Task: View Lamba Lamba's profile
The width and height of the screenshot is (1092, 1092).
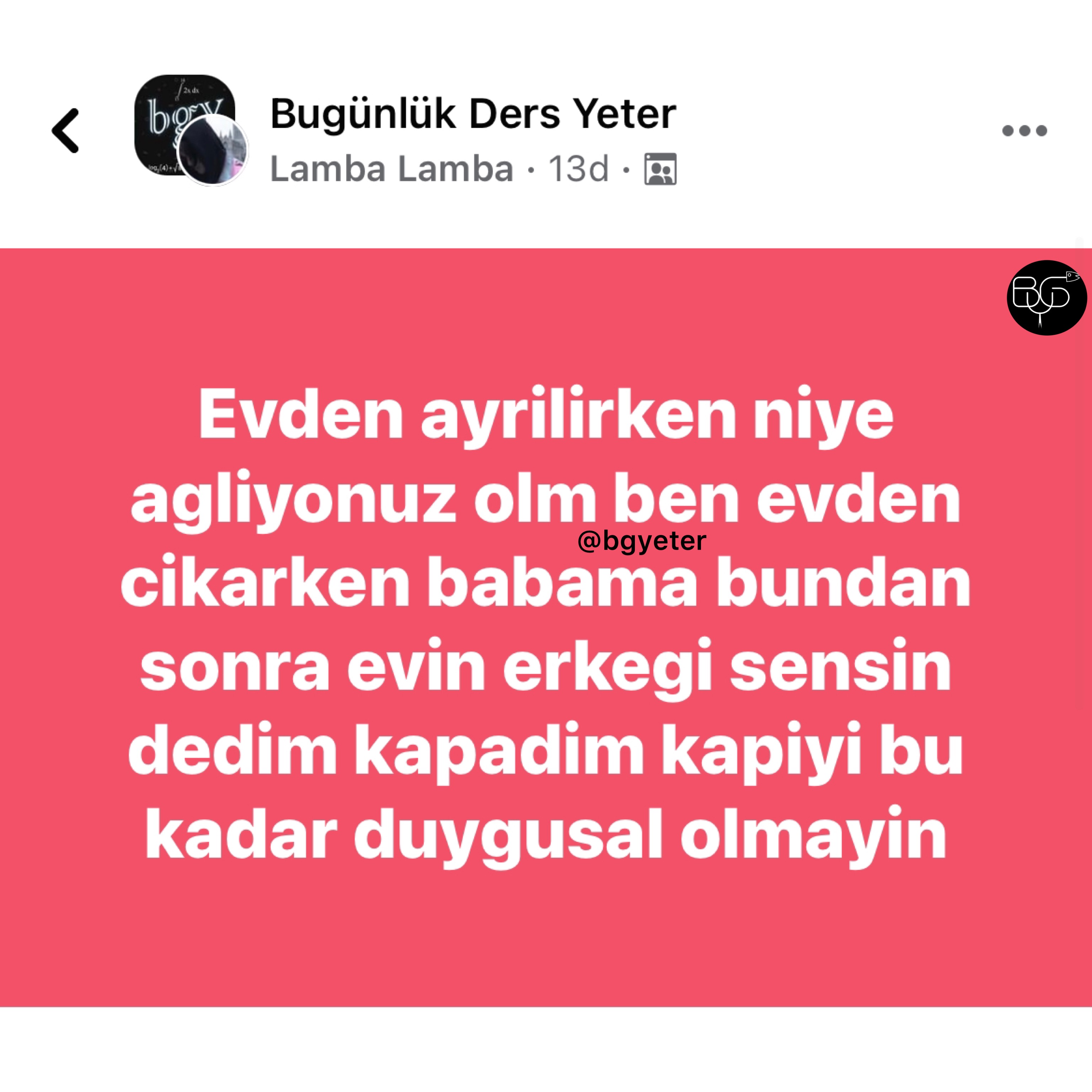Action: click(x=391, y=169)
